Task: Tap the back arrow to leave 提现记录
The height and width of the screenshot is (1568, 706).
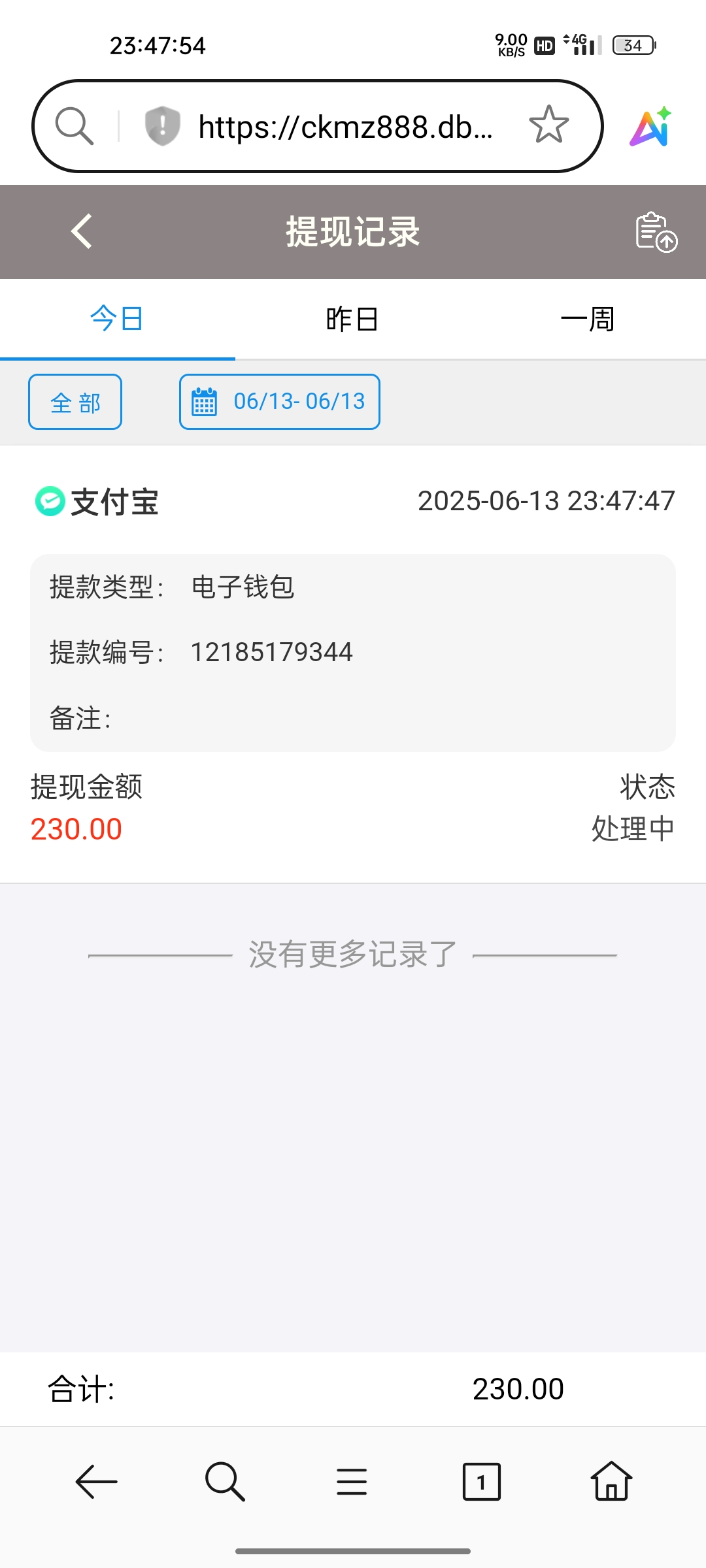Action: (x=81, y=232)
